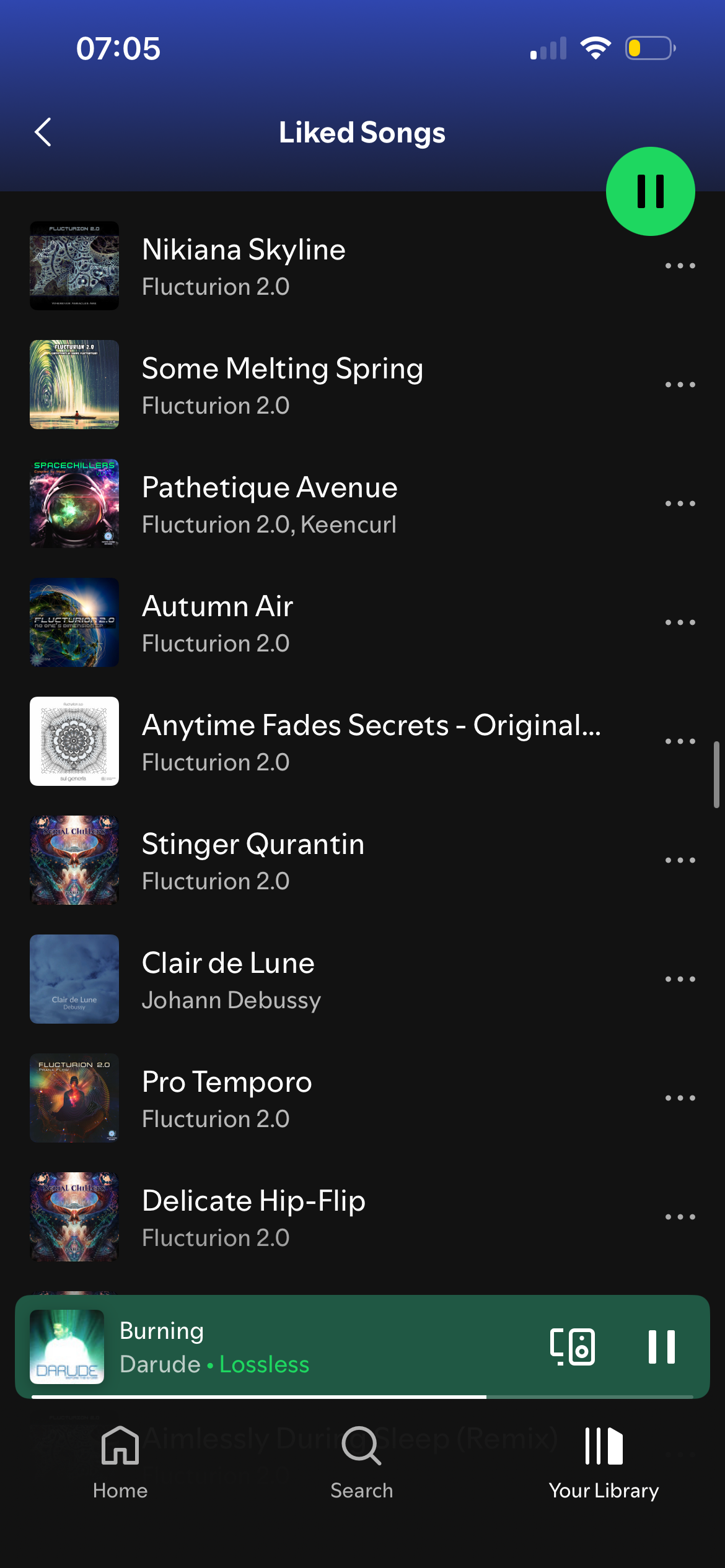The height and width of the screenshot is (1568, 725).
Task: Go back from Liked Songs
Action: (x=43, y=132)
